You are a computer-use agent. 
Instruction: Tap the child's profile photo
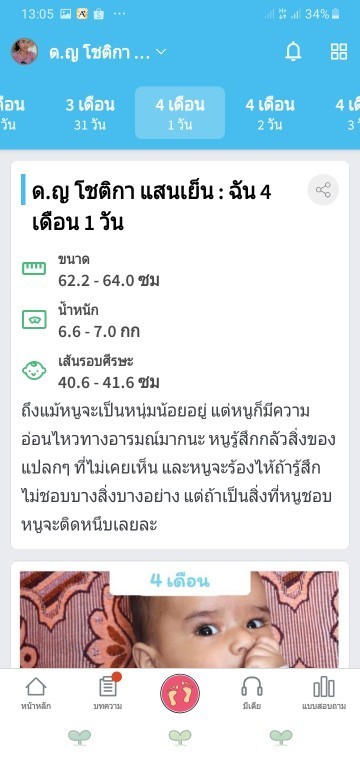24,51
